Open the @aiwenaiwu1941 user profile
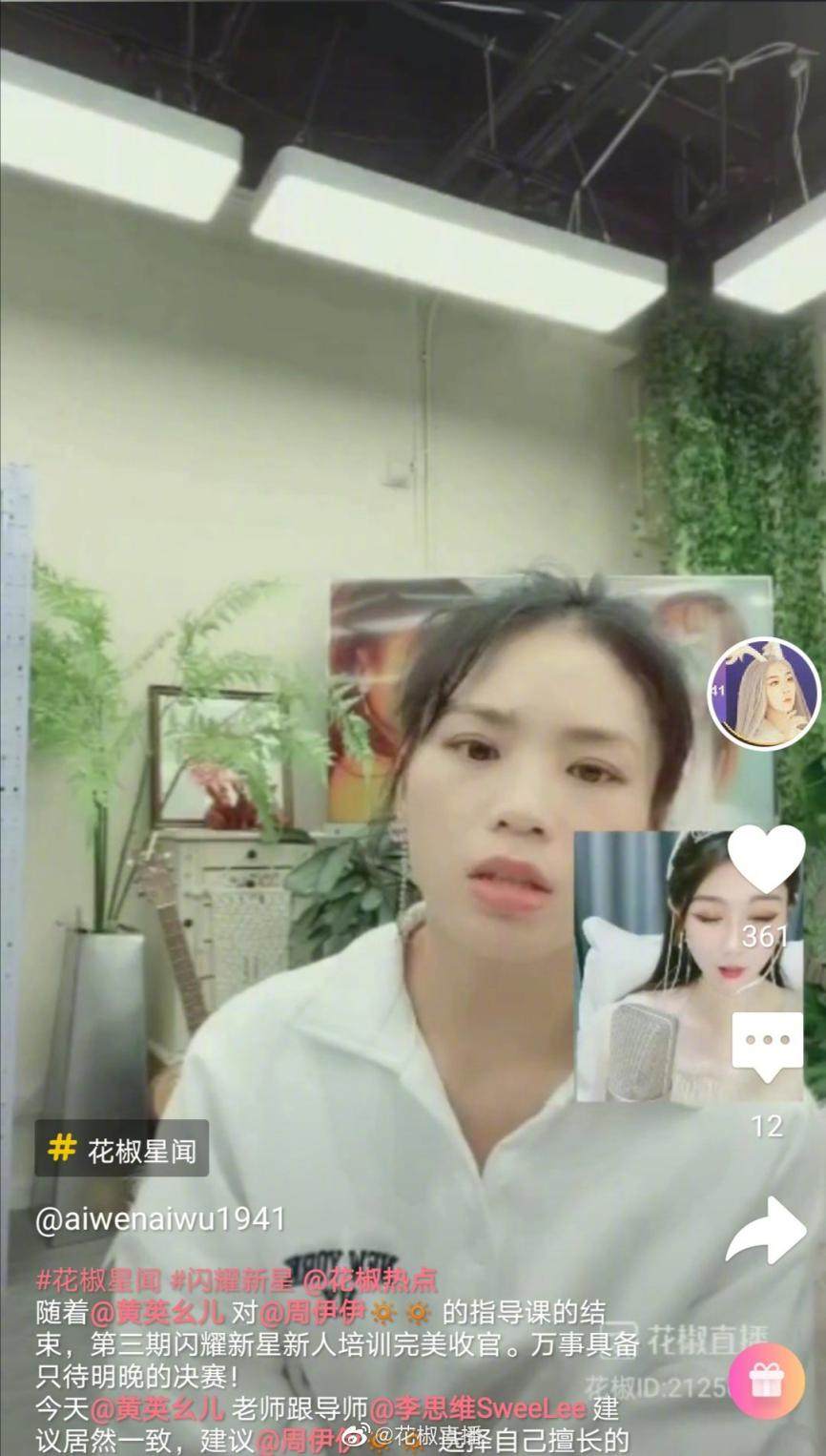 pos(160,1219)
